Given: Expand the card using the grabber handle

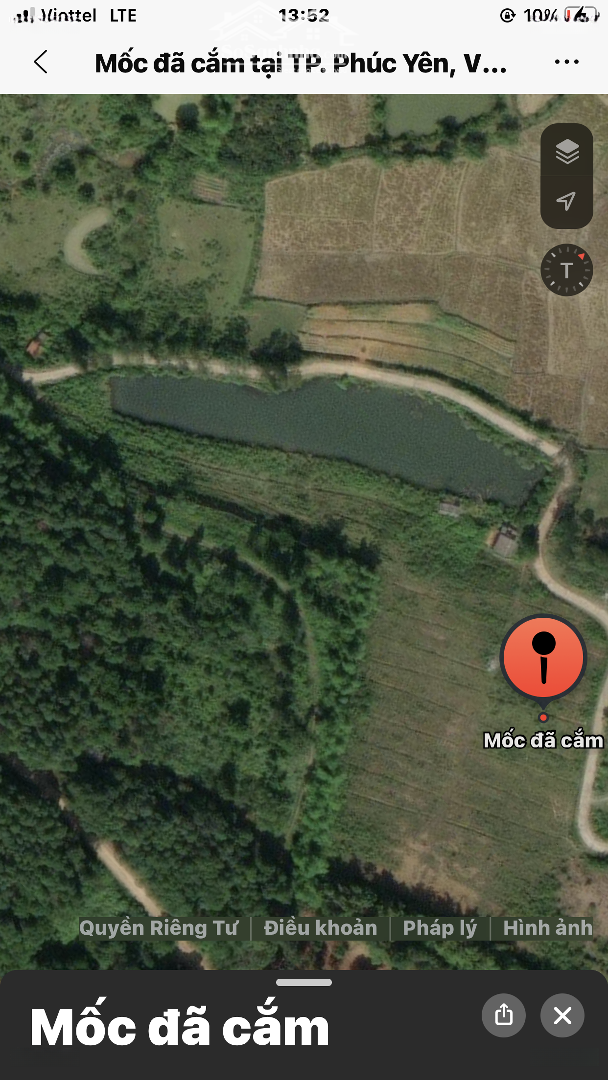Looking at the screenshot, I should [304, 983].
